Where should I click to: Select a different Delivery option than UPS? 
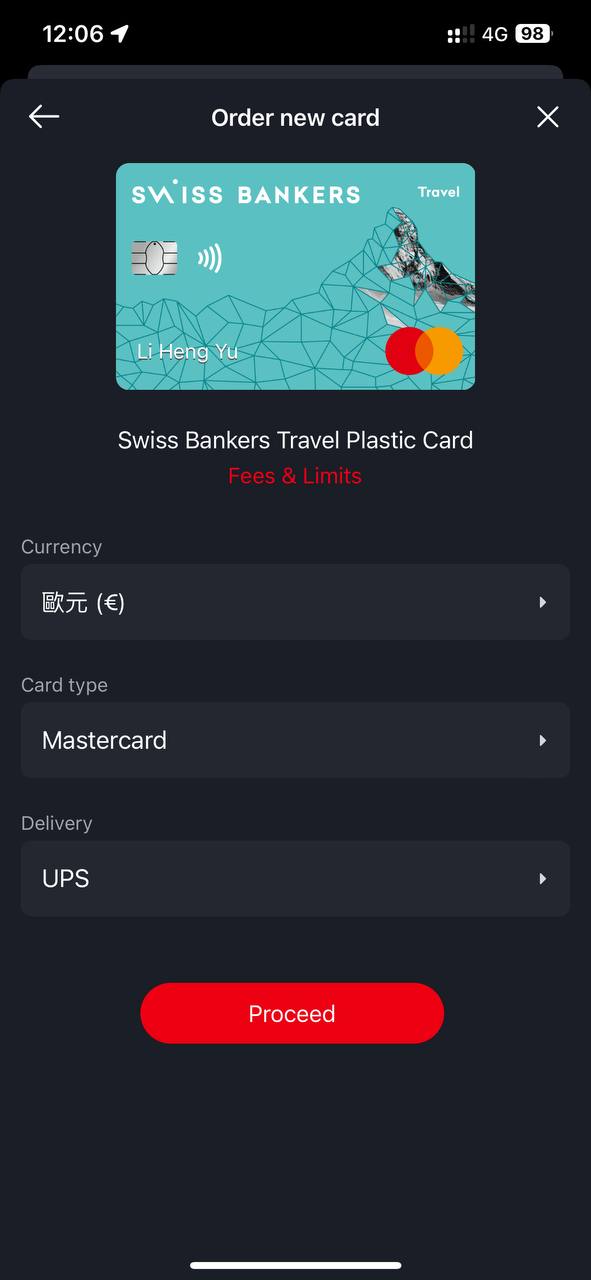[x=295, y=878]
